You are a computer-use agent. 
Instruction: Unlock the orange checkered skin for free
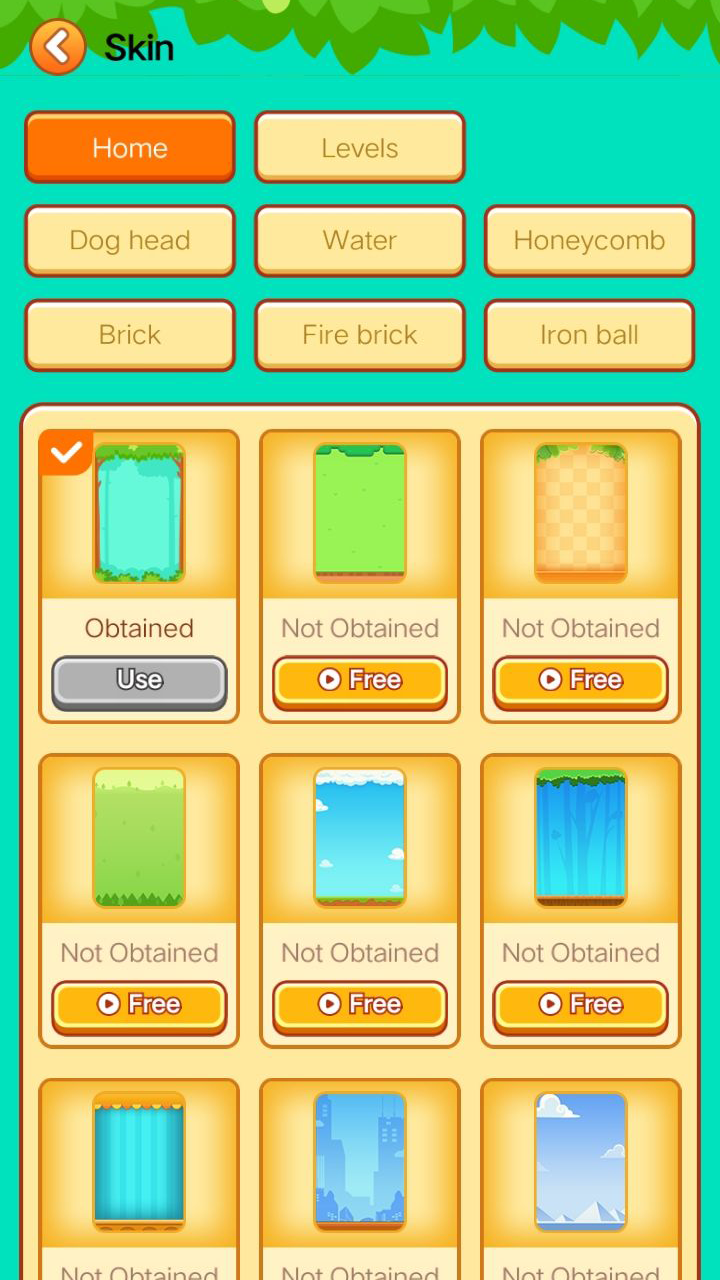pyautogui.click(x=581, y=681)
